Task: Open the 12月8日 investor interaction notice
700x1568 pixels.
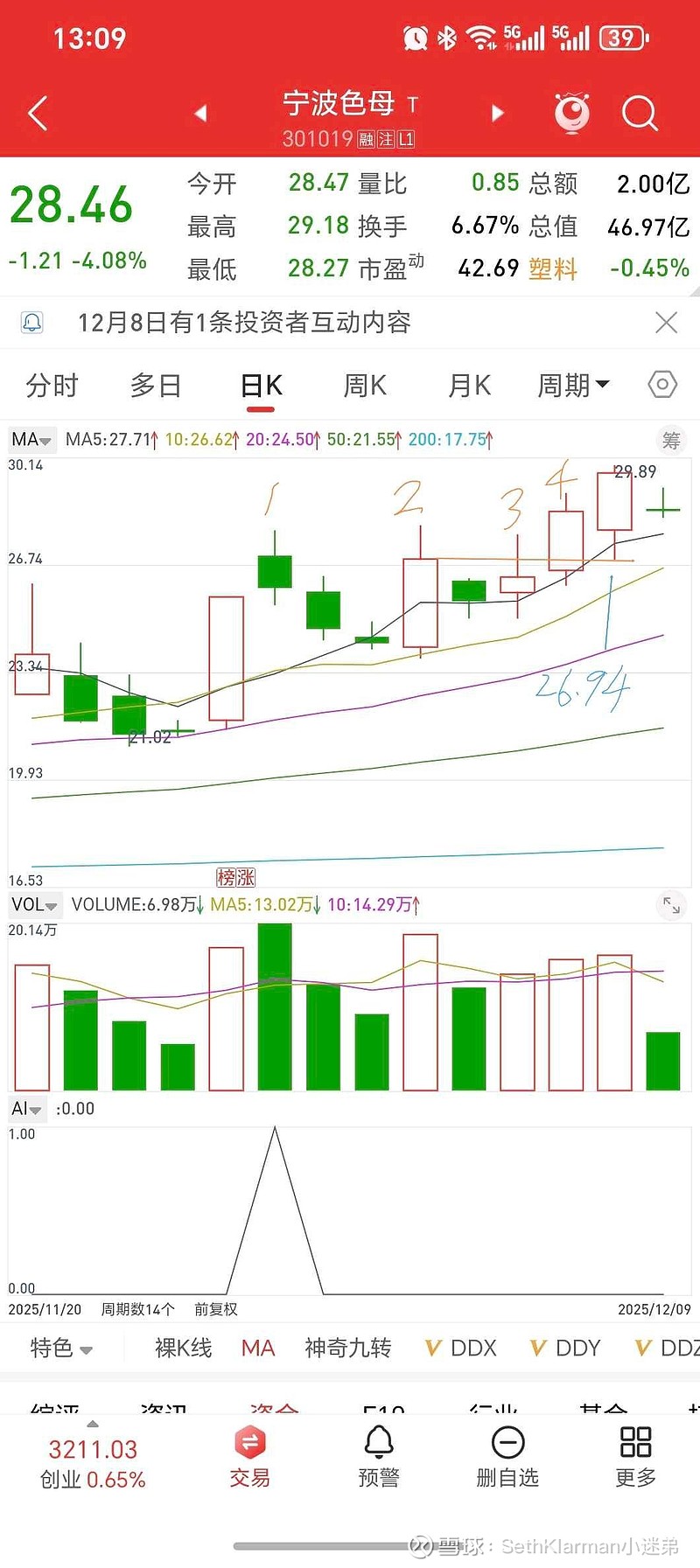Action: coord(245,323)
